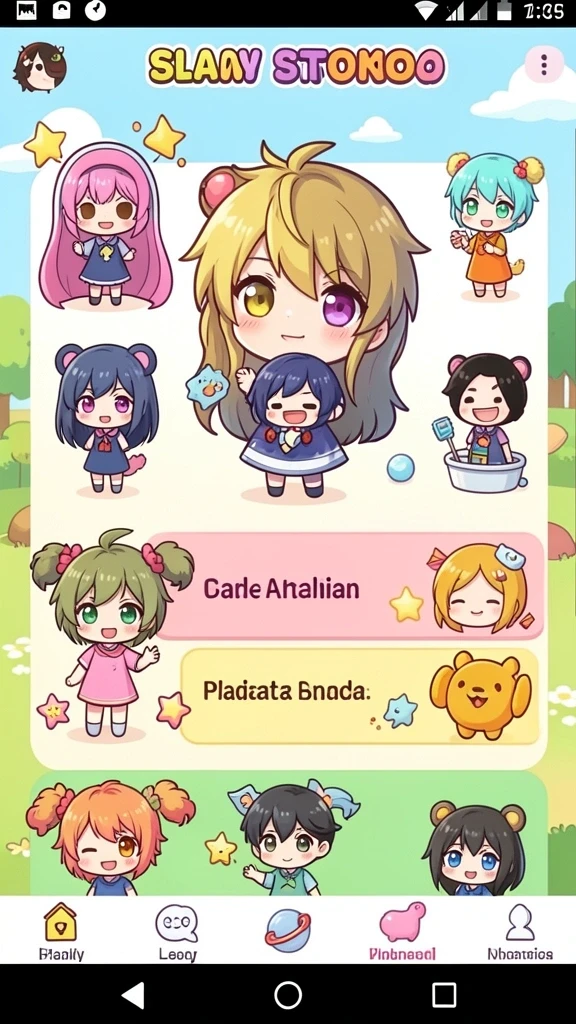This screenshot has width=576, height=1024.
Task: Go back using the system back button
Action: pos(133,995)
